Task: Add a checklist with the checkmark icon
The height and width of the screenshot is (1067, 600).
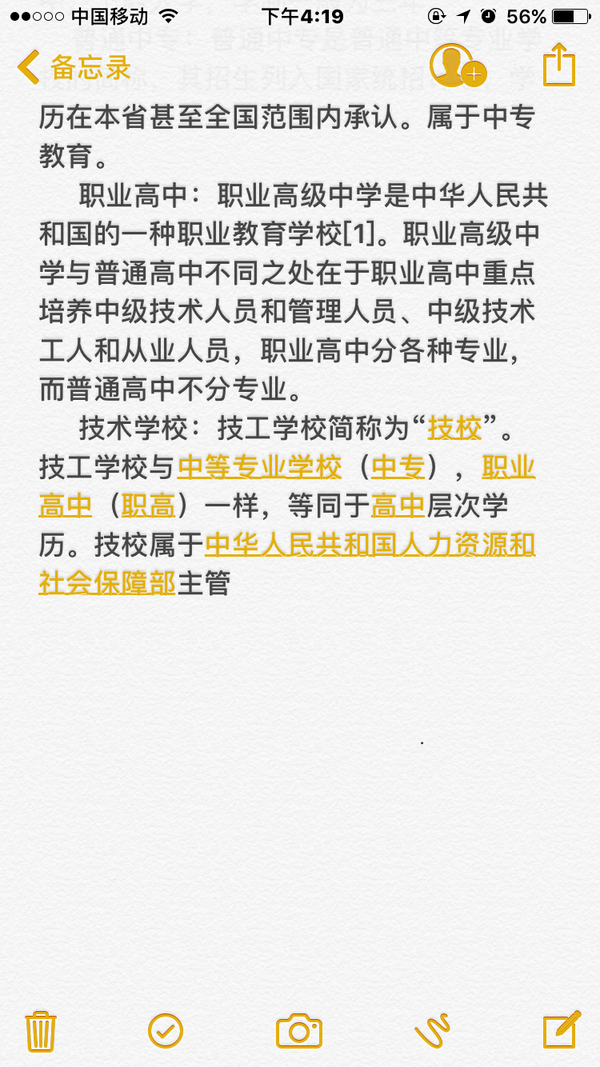Action: [165, 1031]
